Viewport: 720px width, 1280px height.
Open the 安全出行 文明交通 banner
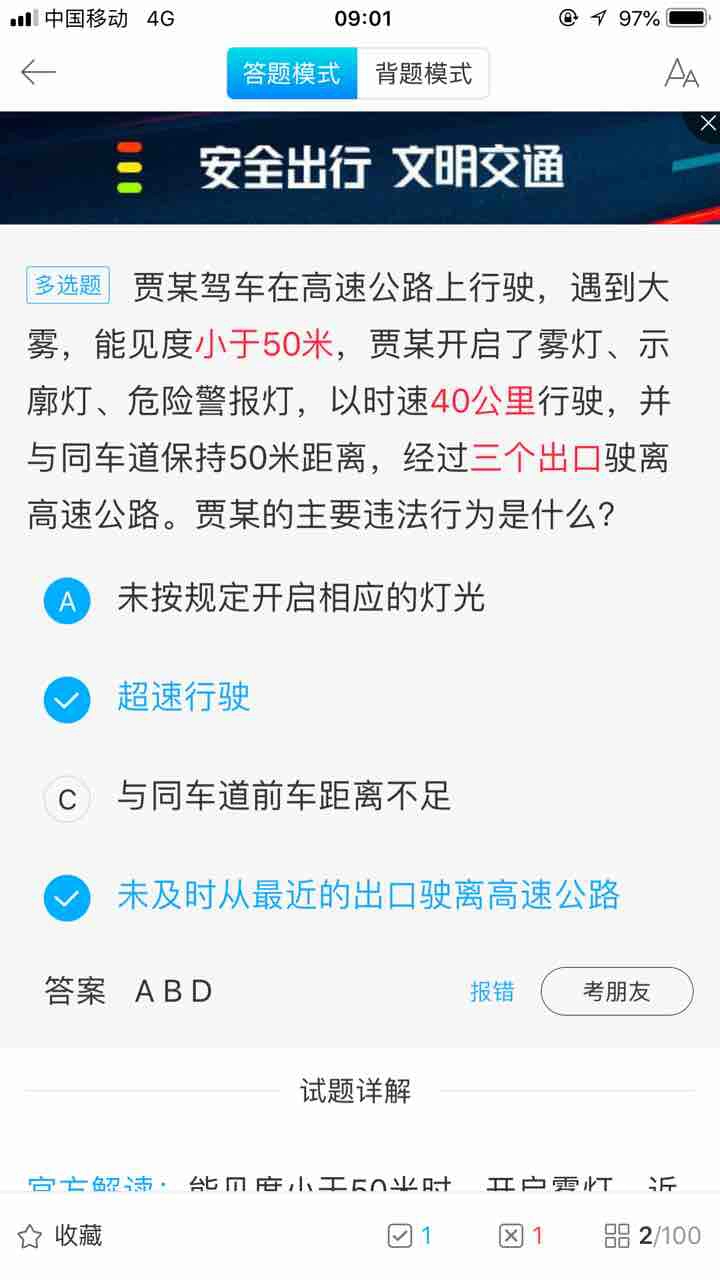(360, 167)
